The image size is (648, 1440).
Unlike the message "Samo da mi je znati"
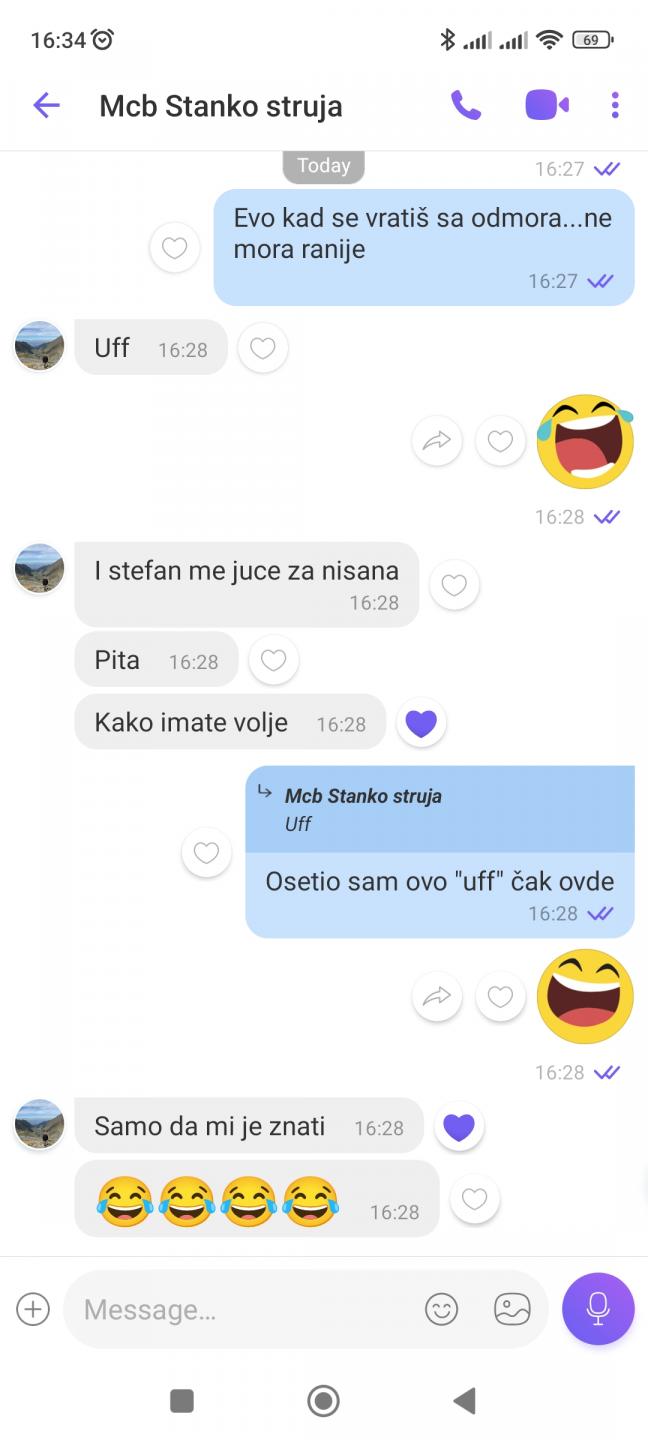[x=459, y=1127]
